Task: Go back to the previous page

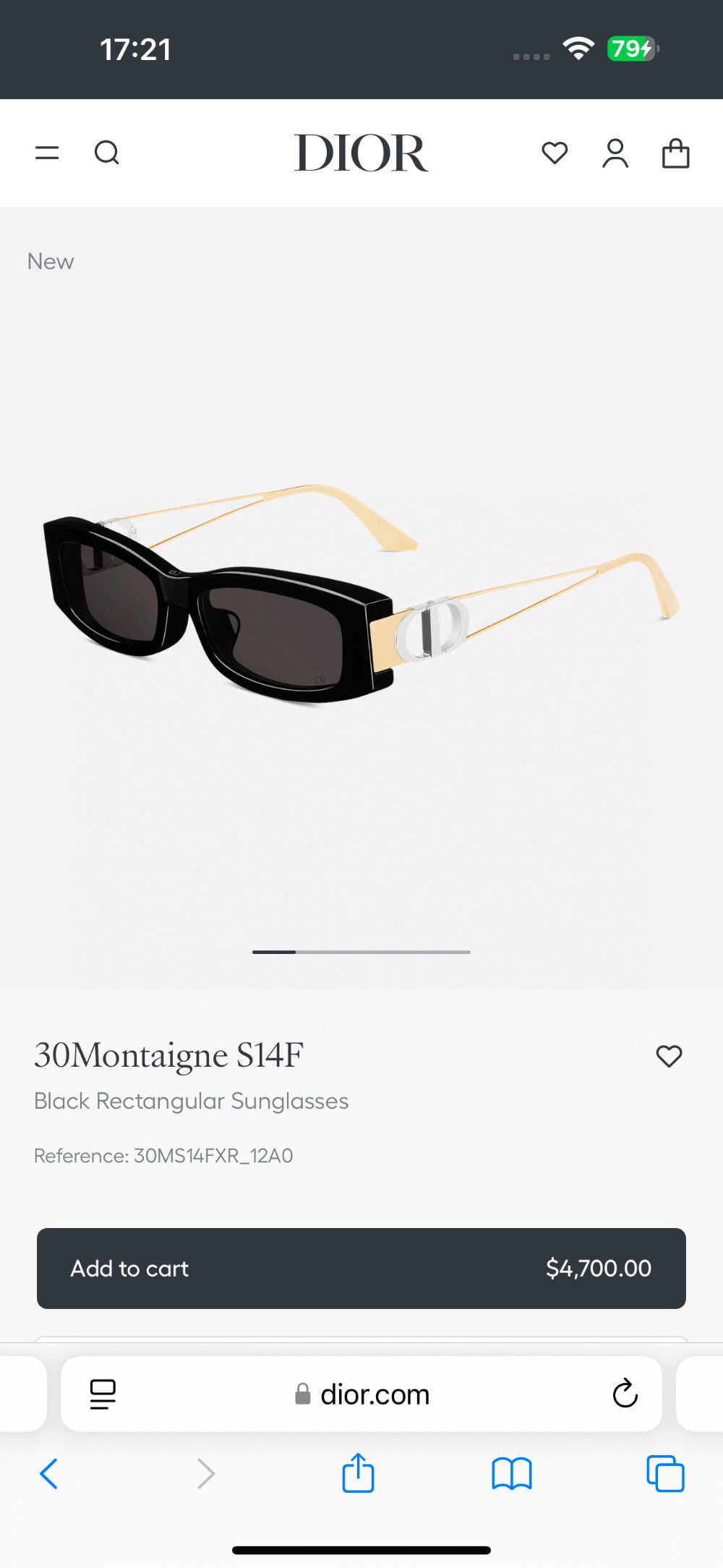Action: coord(48,1473)
